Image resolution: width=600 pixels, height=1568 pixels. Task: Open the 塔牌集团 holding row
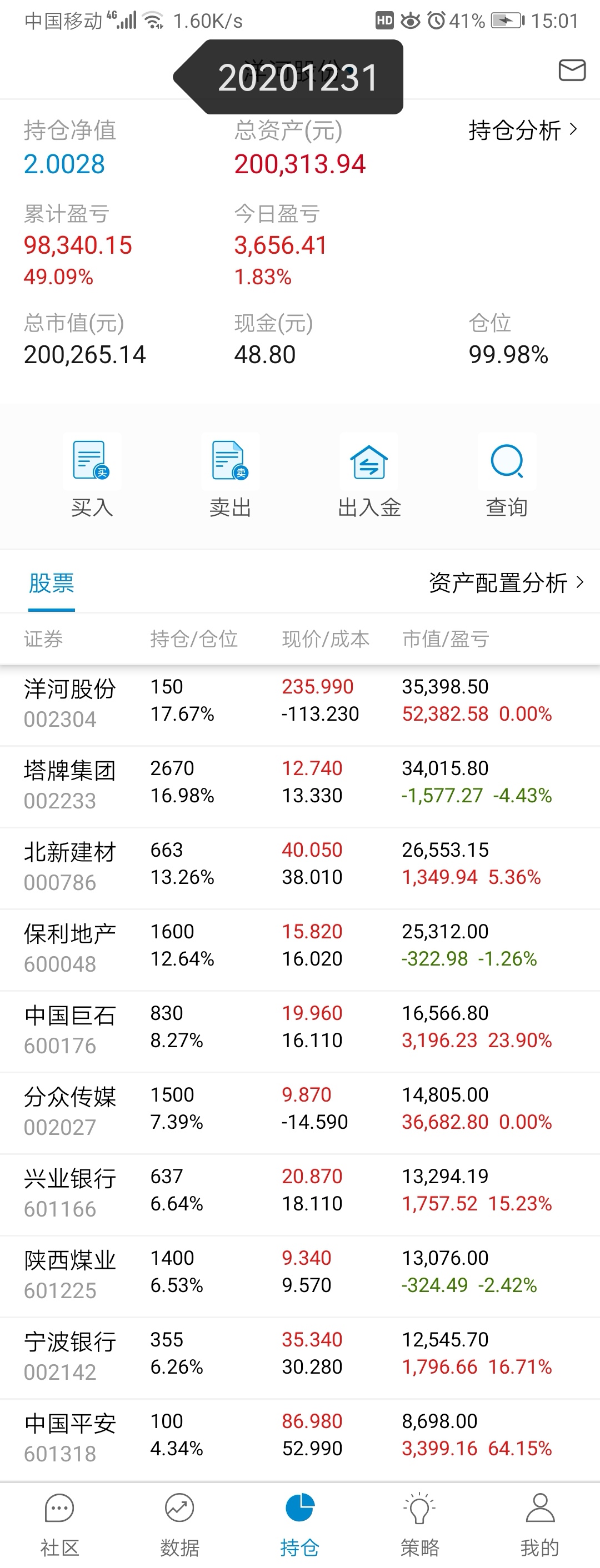(299, 785)
